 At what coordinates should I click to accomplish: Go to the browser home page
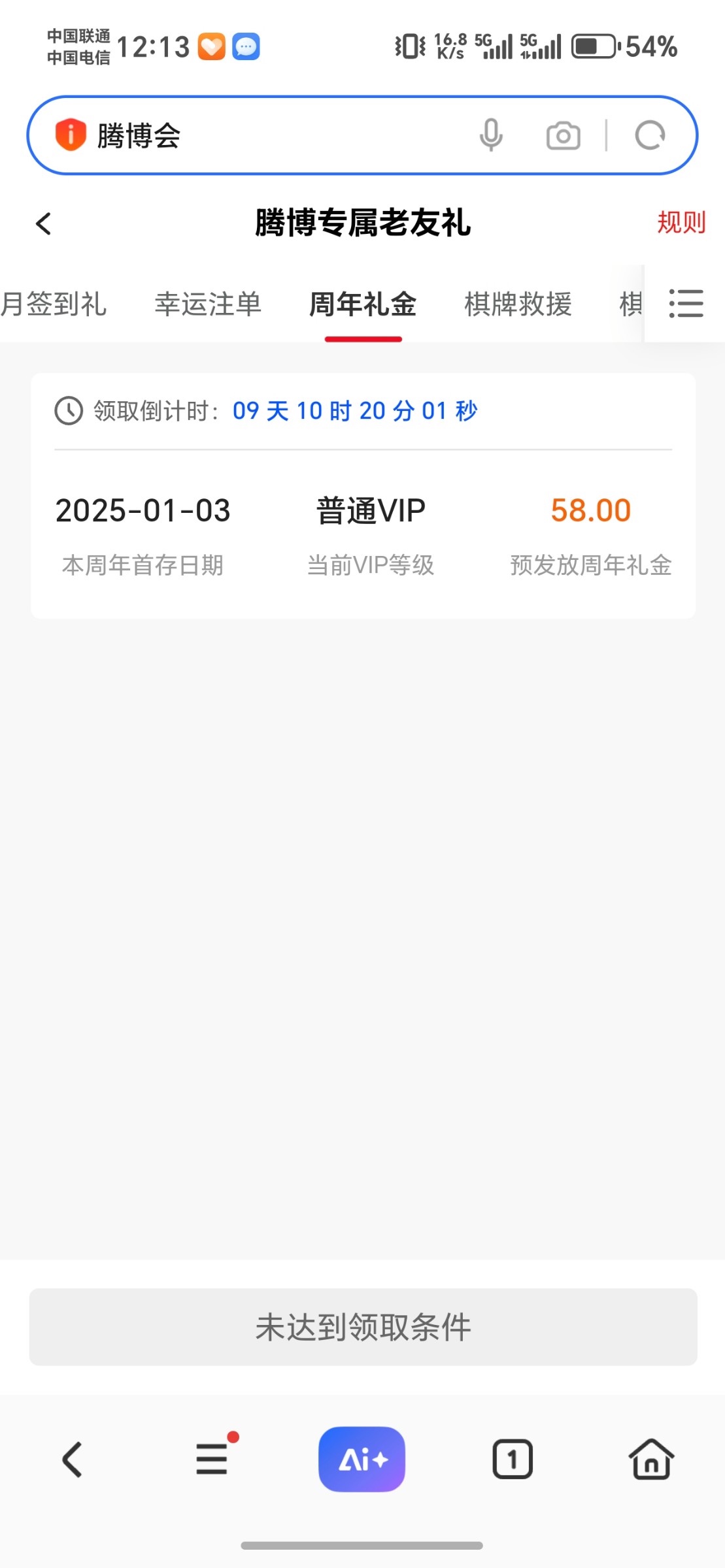point(651,1460)
